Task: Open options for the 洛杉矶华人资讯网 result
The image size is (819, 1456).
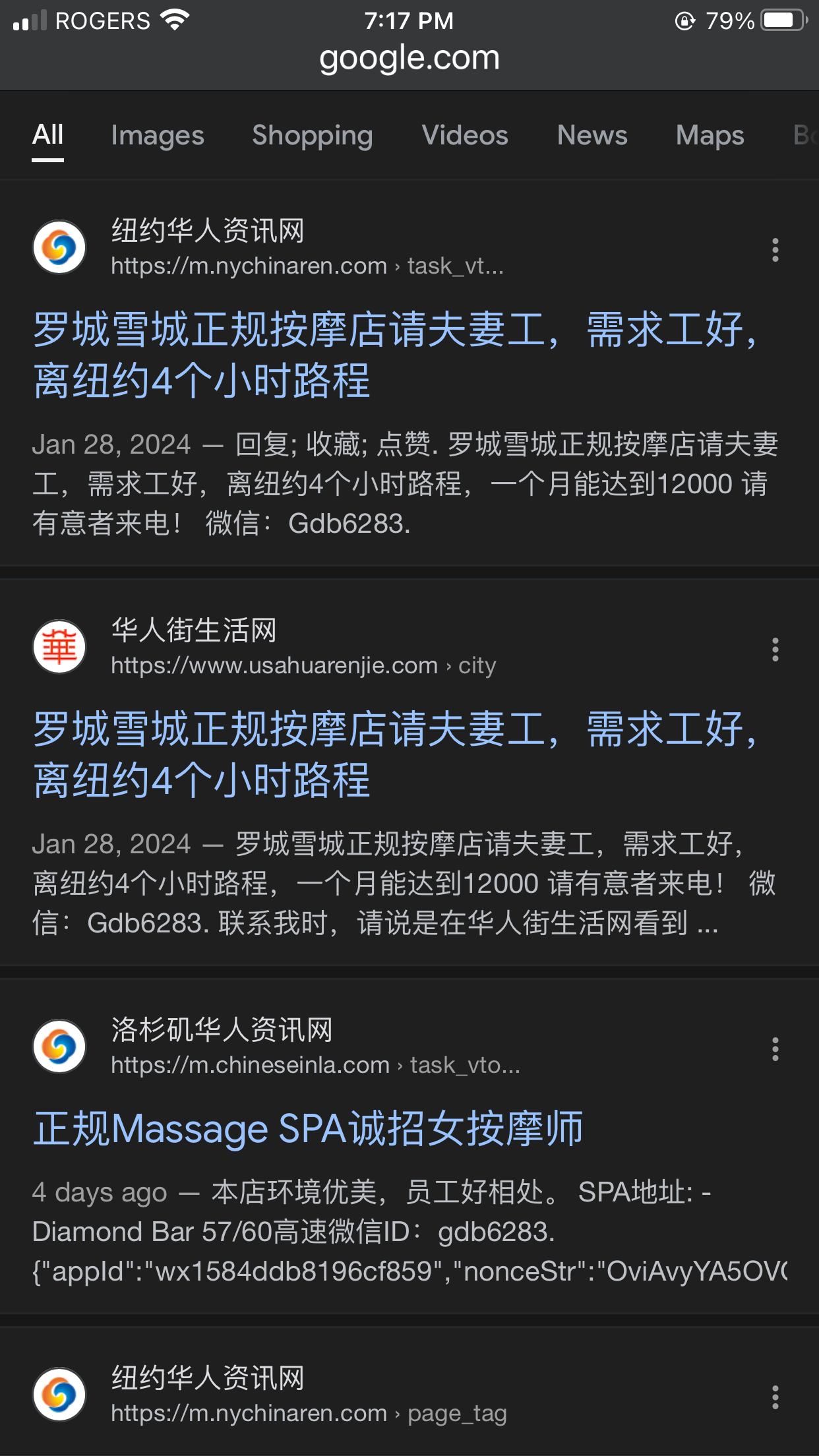Action: click(x=775, y=1049)
